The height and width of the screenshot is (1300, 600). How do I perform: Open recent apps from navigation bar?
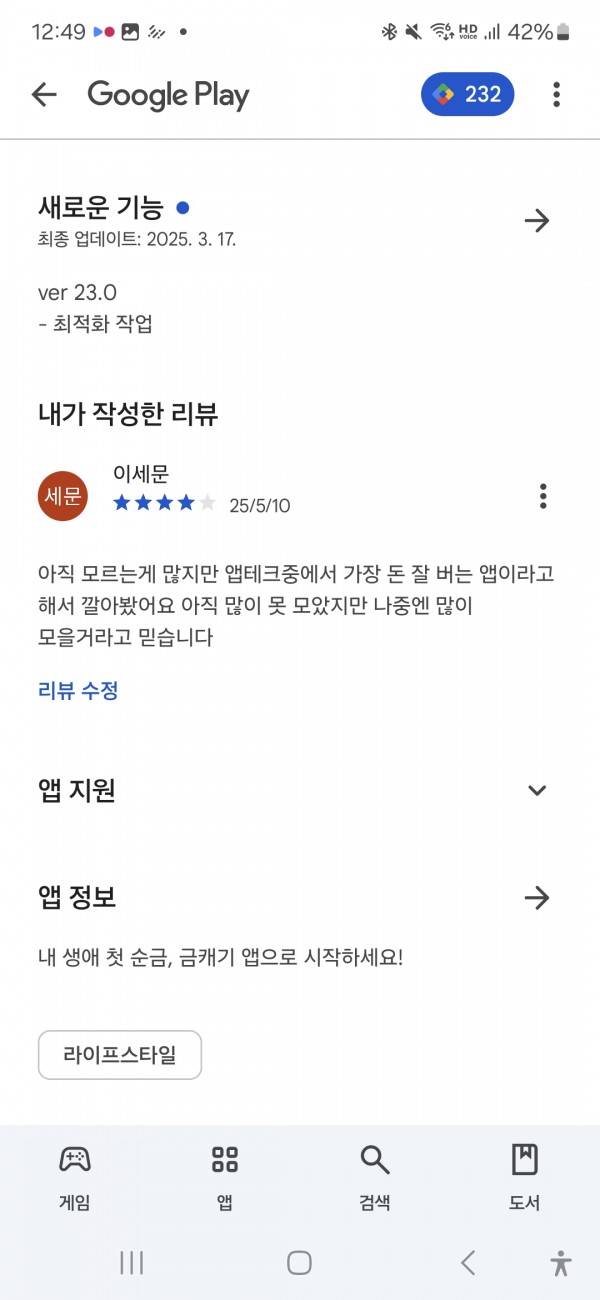click(x=132, y=1262)
